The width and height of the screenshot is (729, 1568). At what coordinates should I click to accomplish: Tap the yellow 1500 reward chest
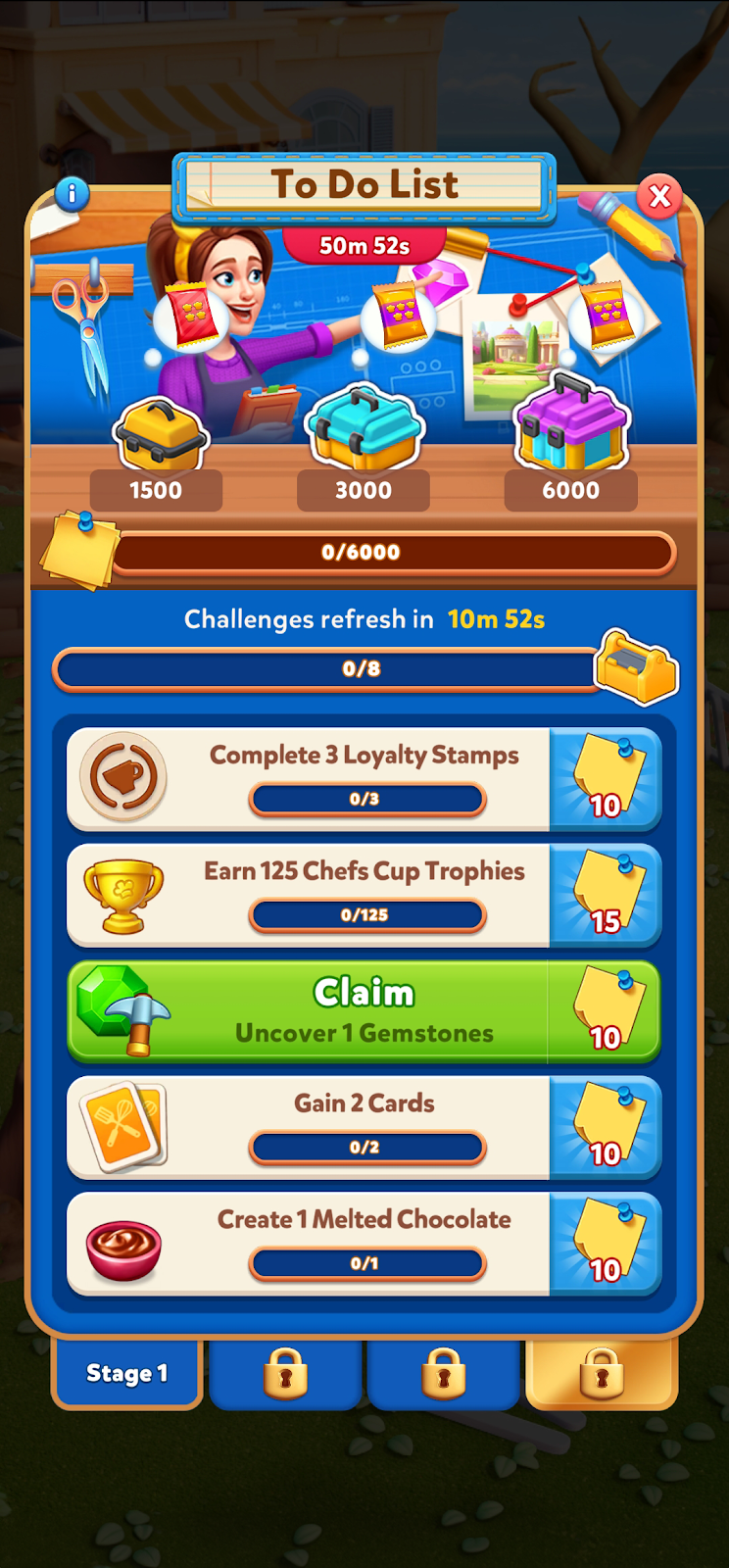click(x=160, y=435)
